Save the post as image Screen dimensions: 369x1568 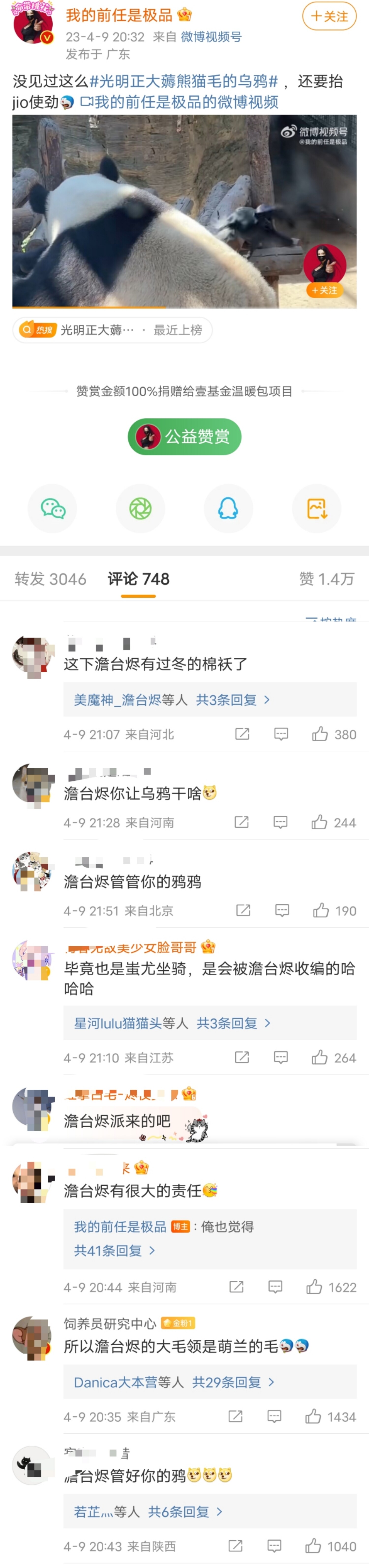(x=317, y=508)
